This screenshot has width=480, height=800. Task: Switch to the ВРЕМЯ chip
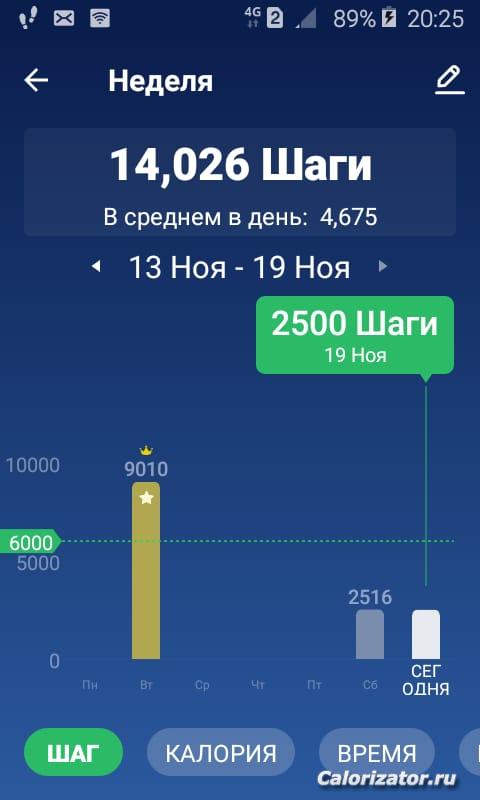point(377,753)
